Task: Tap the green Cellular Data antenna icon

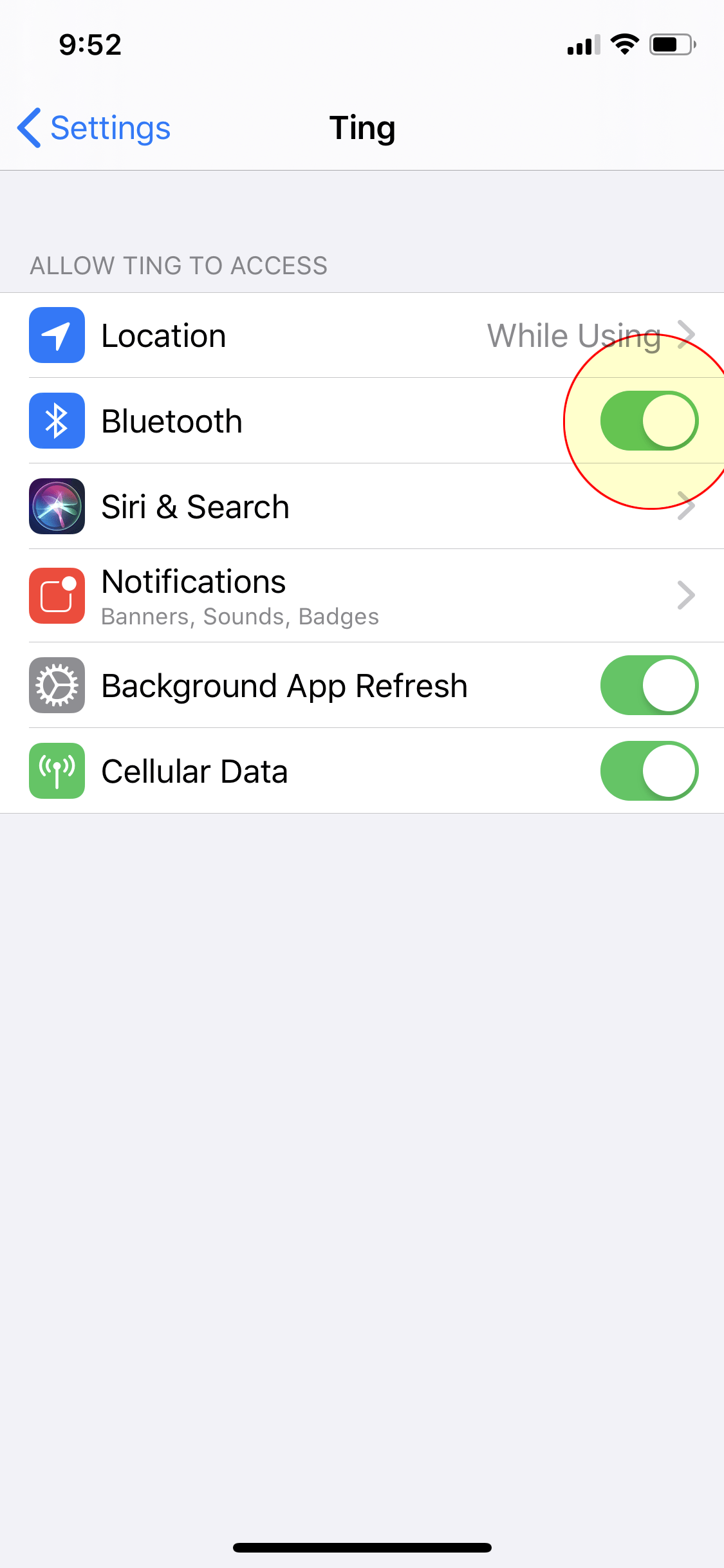Action: [57, 771]
